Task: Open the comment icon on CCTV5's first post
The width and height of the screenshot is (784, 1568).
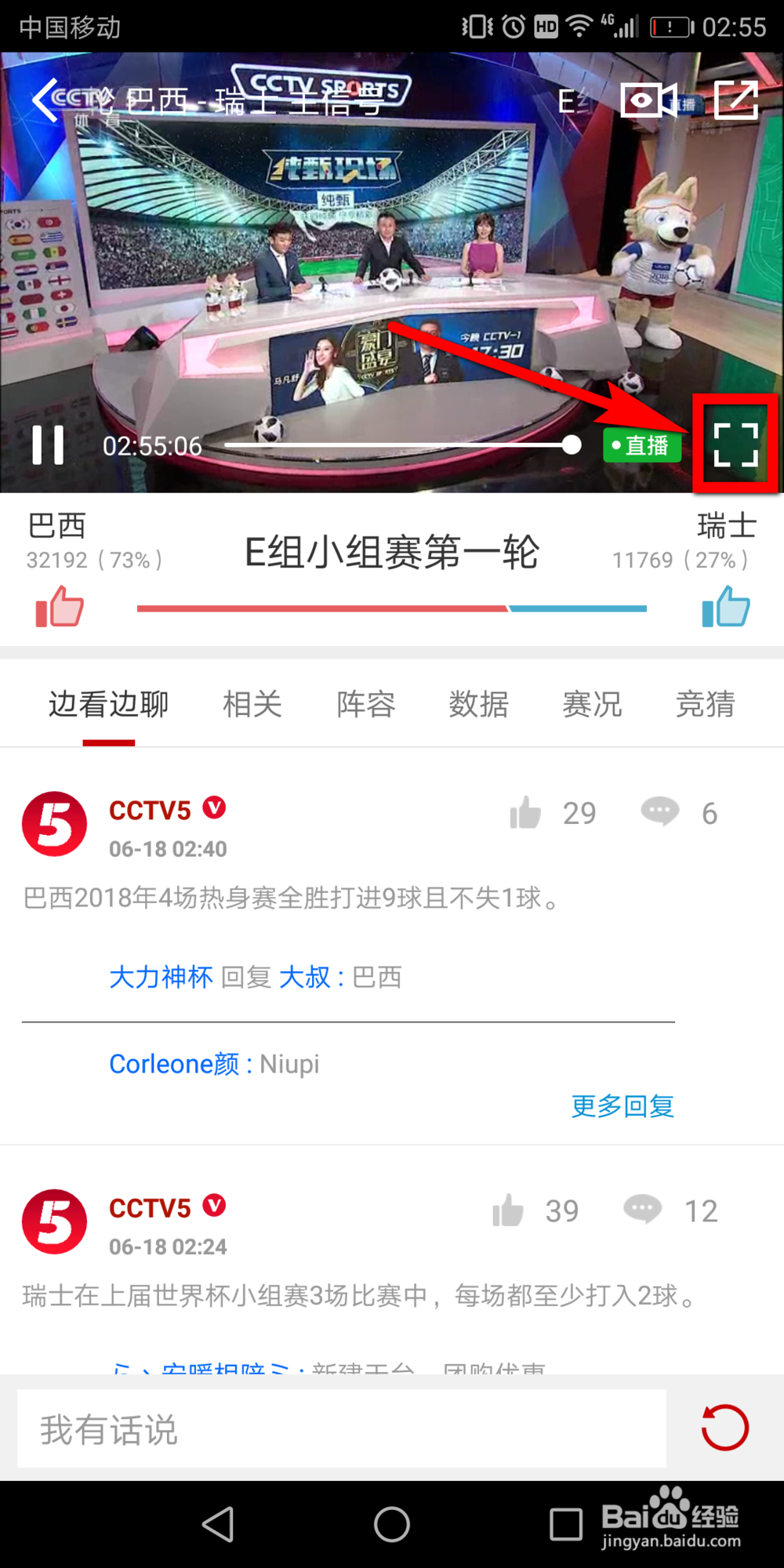Action: (x=659, y=812)
